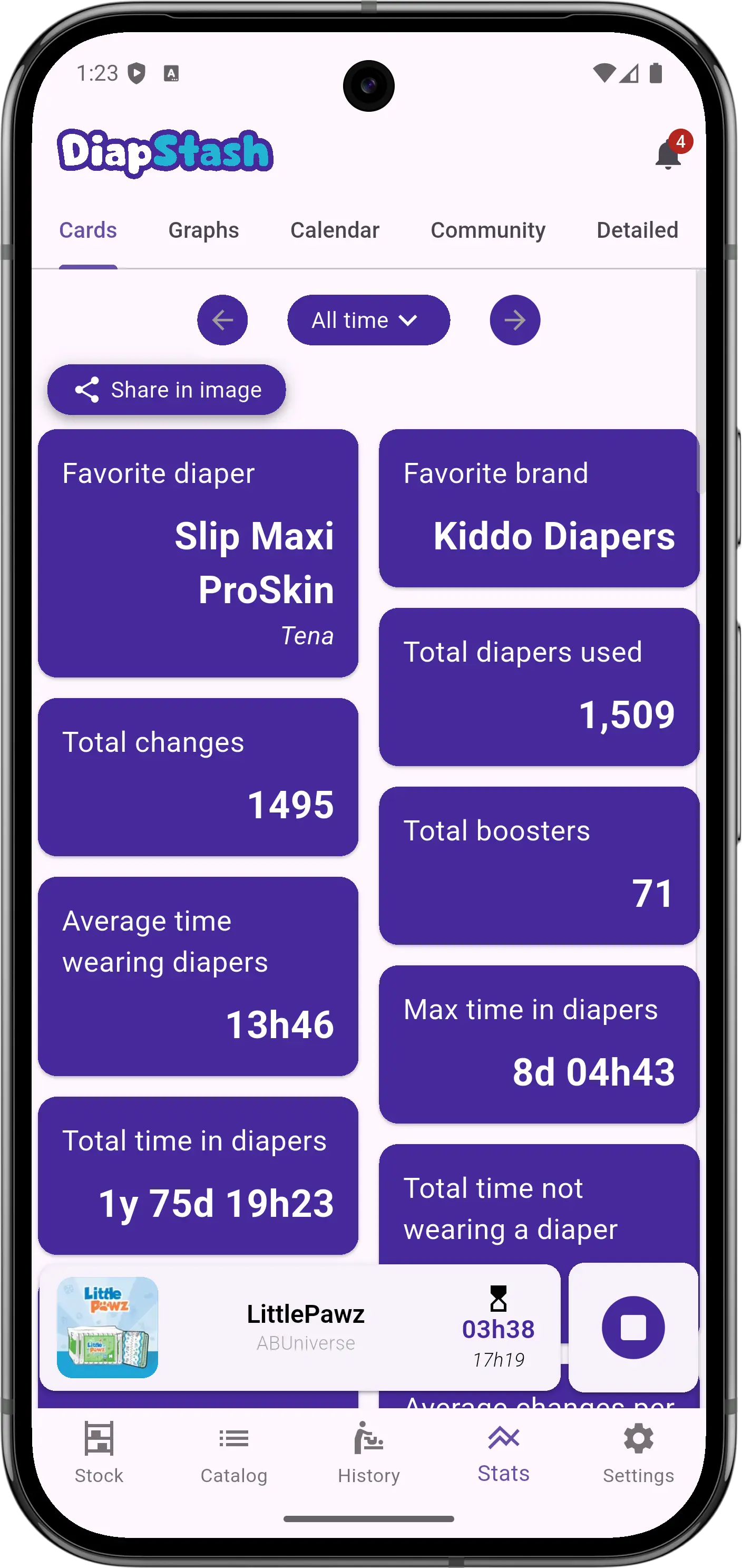Open the LittlePawz current diaper card
The width and height of the screenshot is (742, 1568).
[300, 1328]
